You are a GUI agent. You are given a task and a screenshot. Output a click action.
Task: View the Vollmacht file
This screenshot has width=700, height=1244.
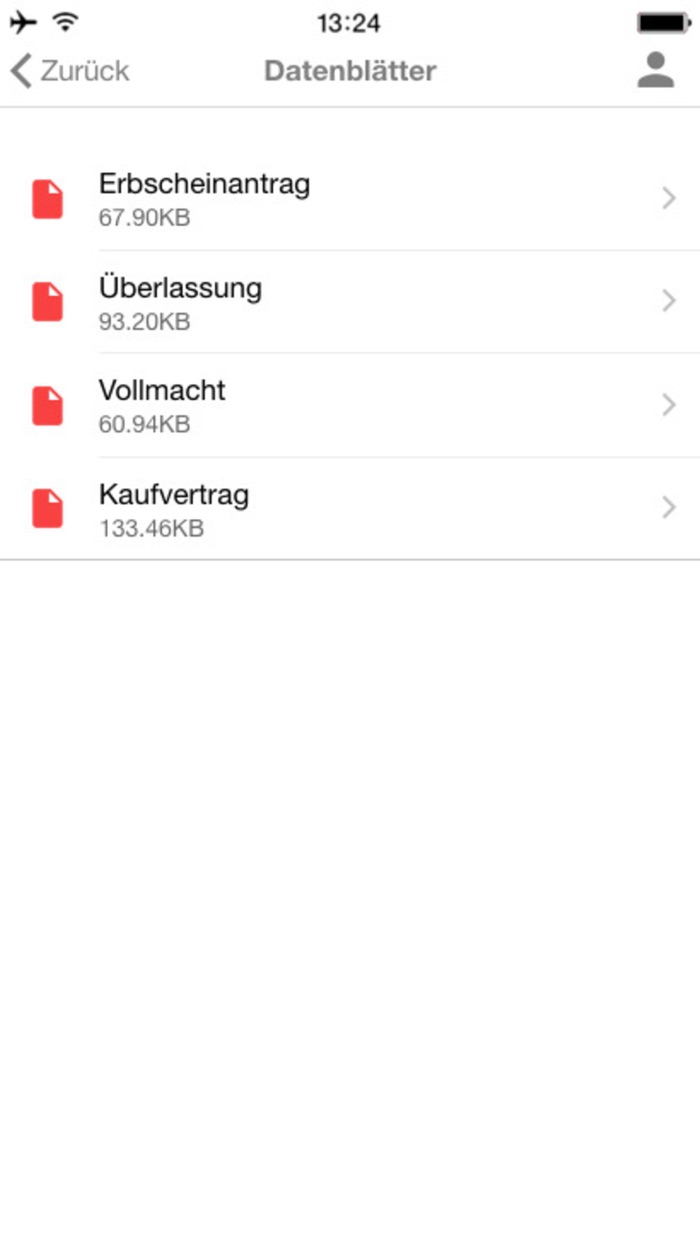(350, 405)
